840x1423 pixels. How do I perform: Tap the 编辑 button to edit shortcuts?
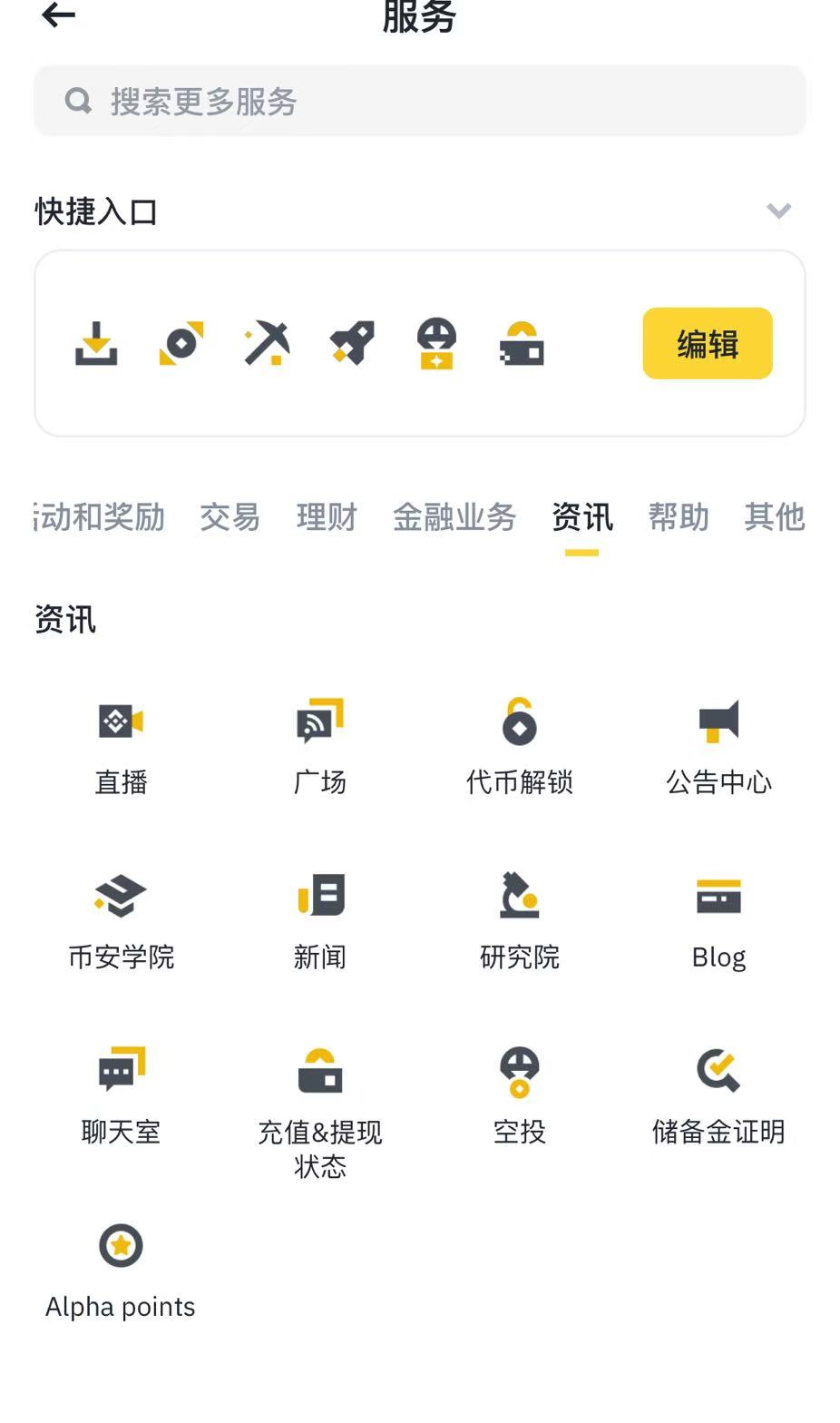click(x=707, y=343)
